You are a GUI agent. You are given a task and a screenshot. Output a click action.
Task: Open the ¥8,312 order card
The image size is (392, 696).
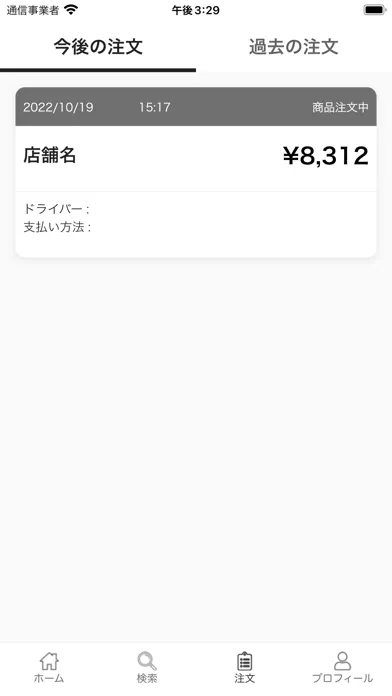[x=196, y=172]
